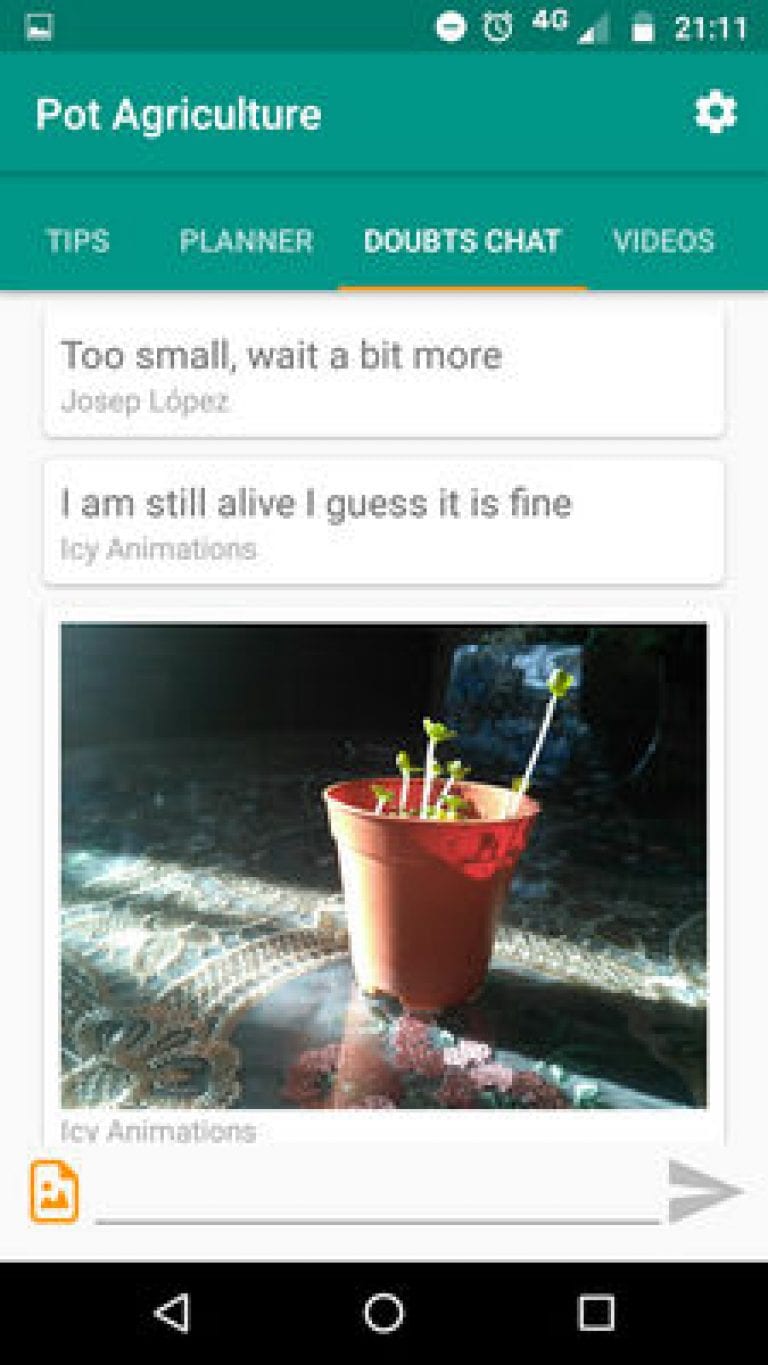The width and height of the screenshot is (768, 1365).
Task: Open the PLANNER tab
Action: 245,242
